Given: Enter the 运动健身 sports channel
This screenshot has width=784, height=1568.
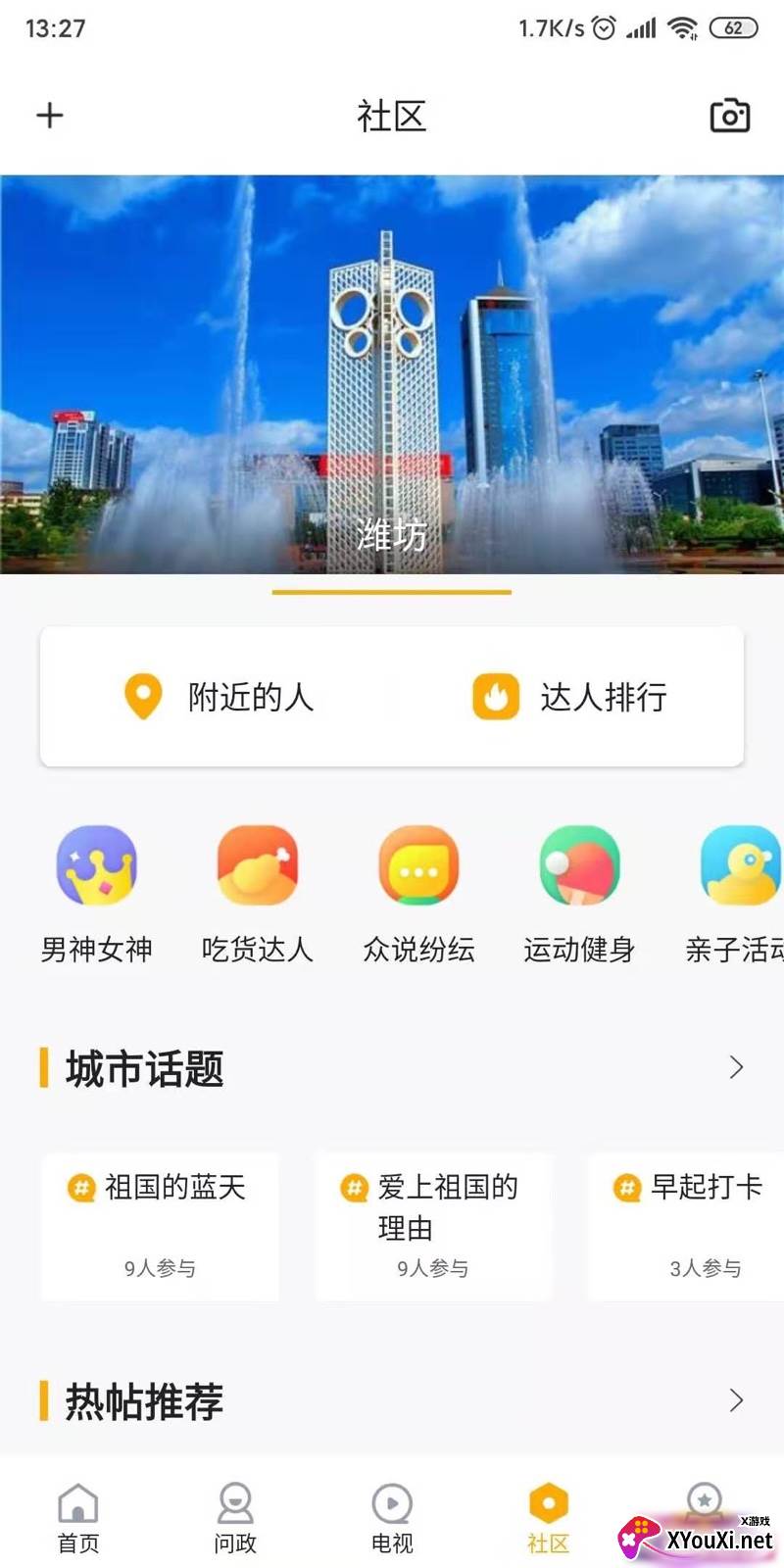Looking at the screenshot, I should point(579,866).
